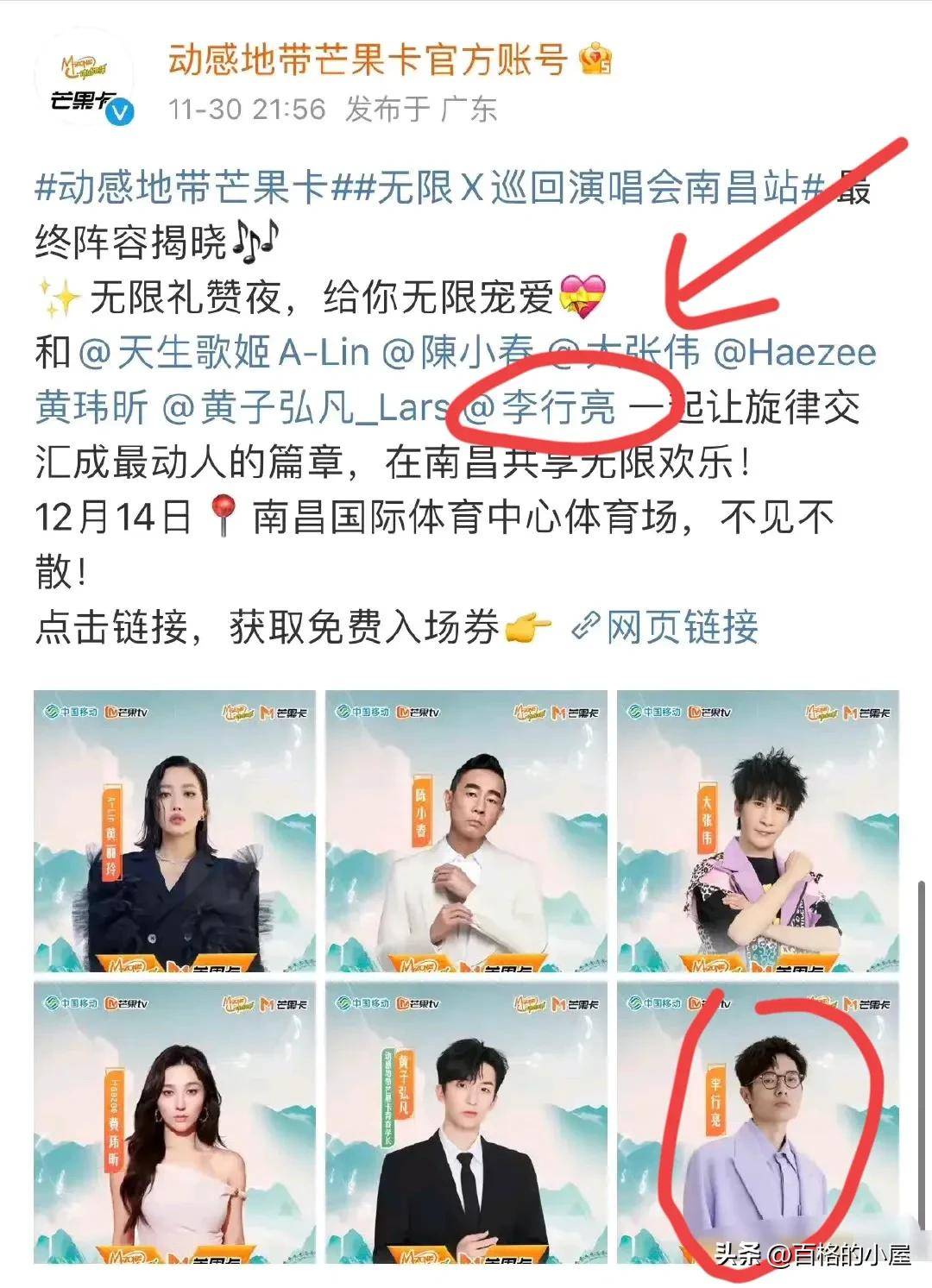The width and height of the screenshot is (932, 1288).
Task: View the 陈小春 poster image
Action: [466, 831]
